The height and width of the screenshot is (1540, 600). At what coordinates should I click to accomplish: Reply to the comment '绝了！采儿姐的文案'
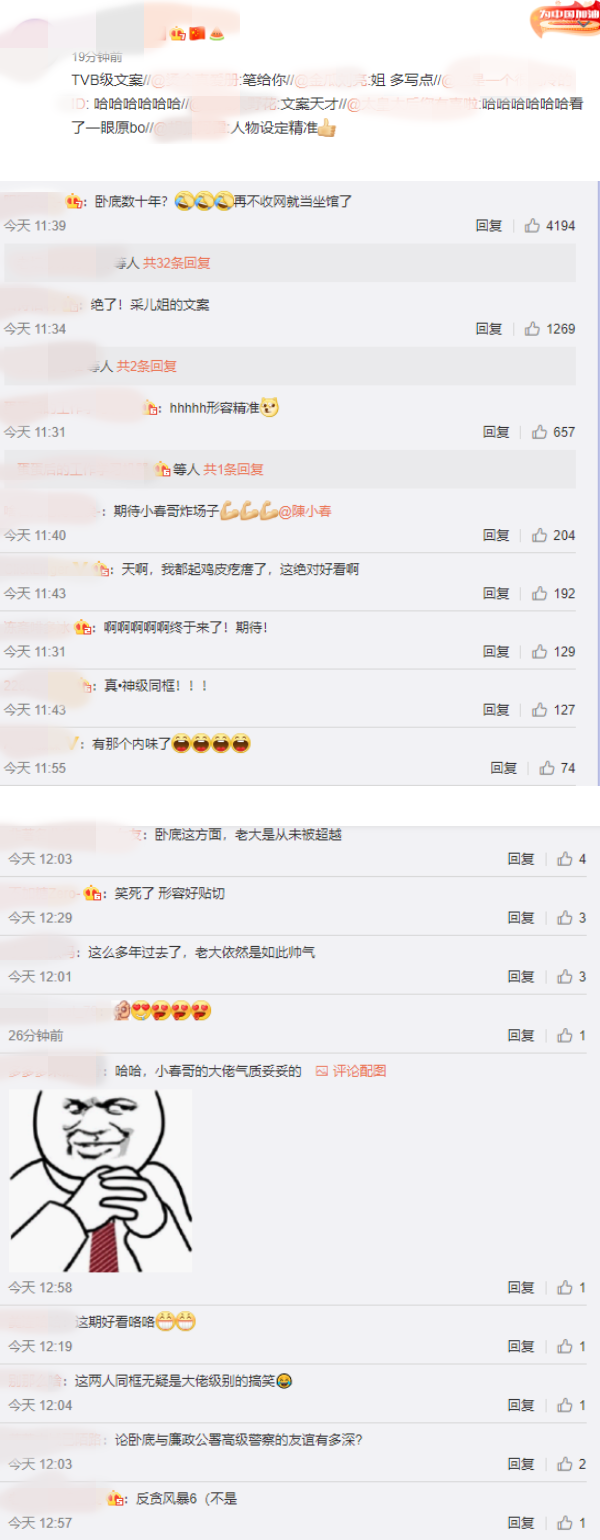489,329
